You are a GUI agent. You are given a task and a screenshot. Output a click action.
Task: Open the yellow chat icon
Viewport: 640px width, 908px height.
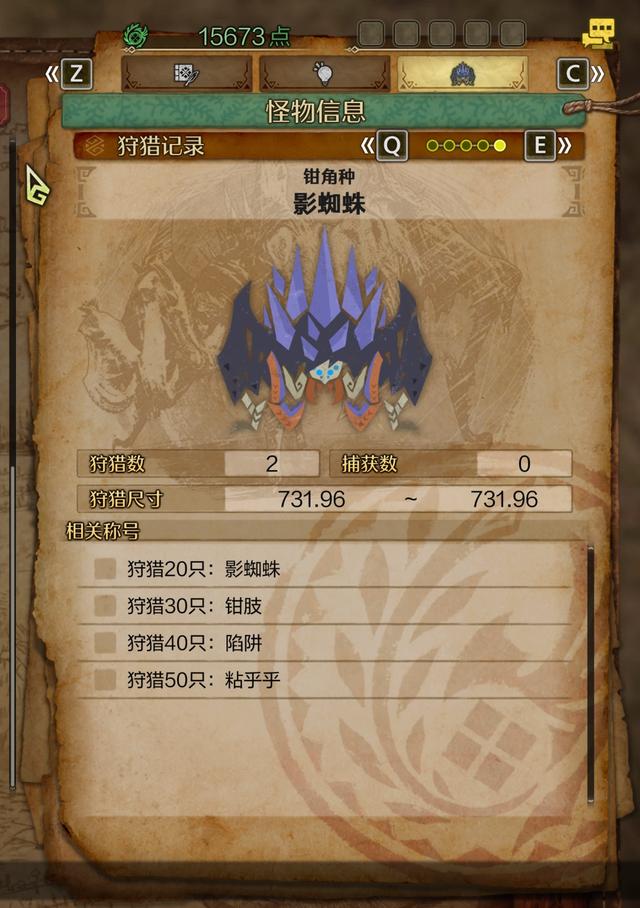click(x=598, y=32)
